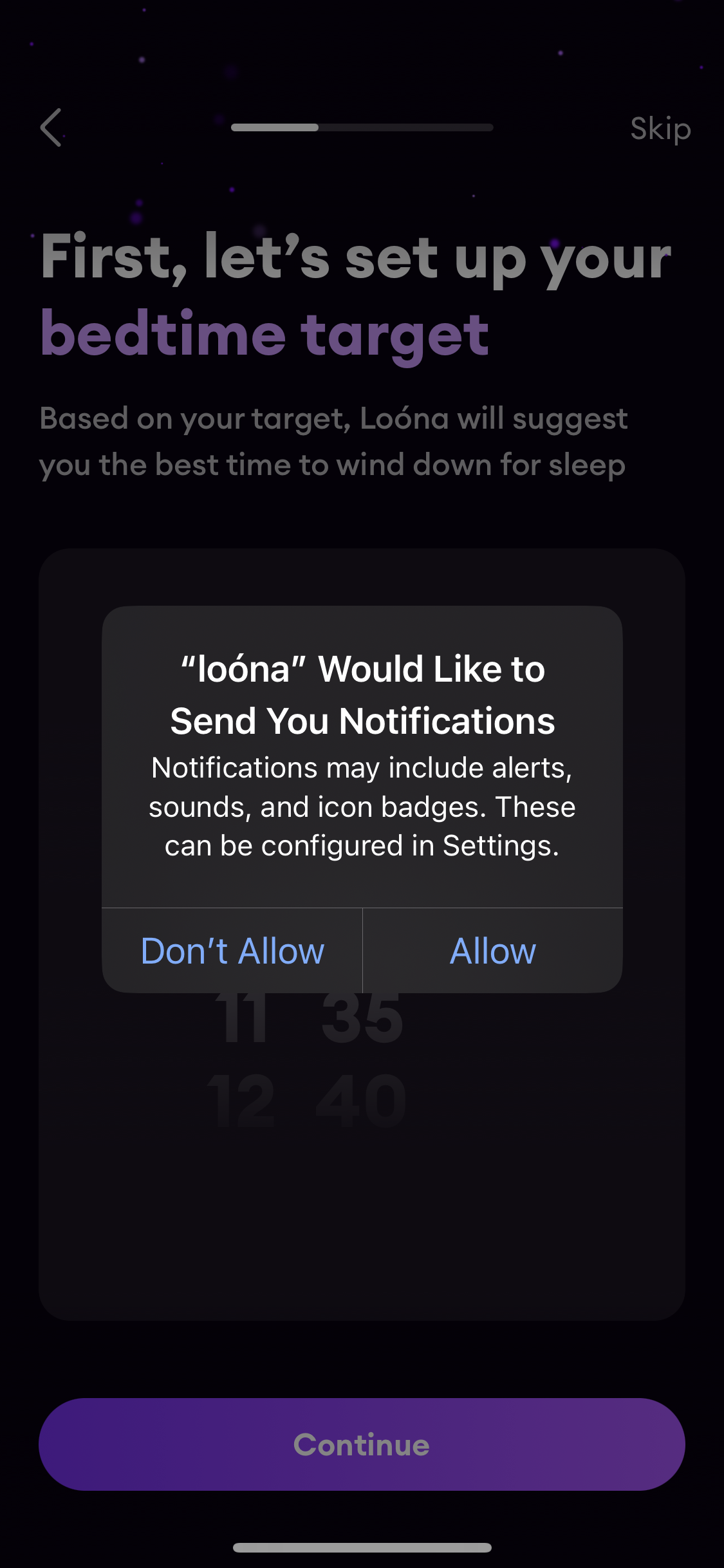Tap Allow to enable notifications
Viewport: 724px width, 1568px height.
pos(493,951)
